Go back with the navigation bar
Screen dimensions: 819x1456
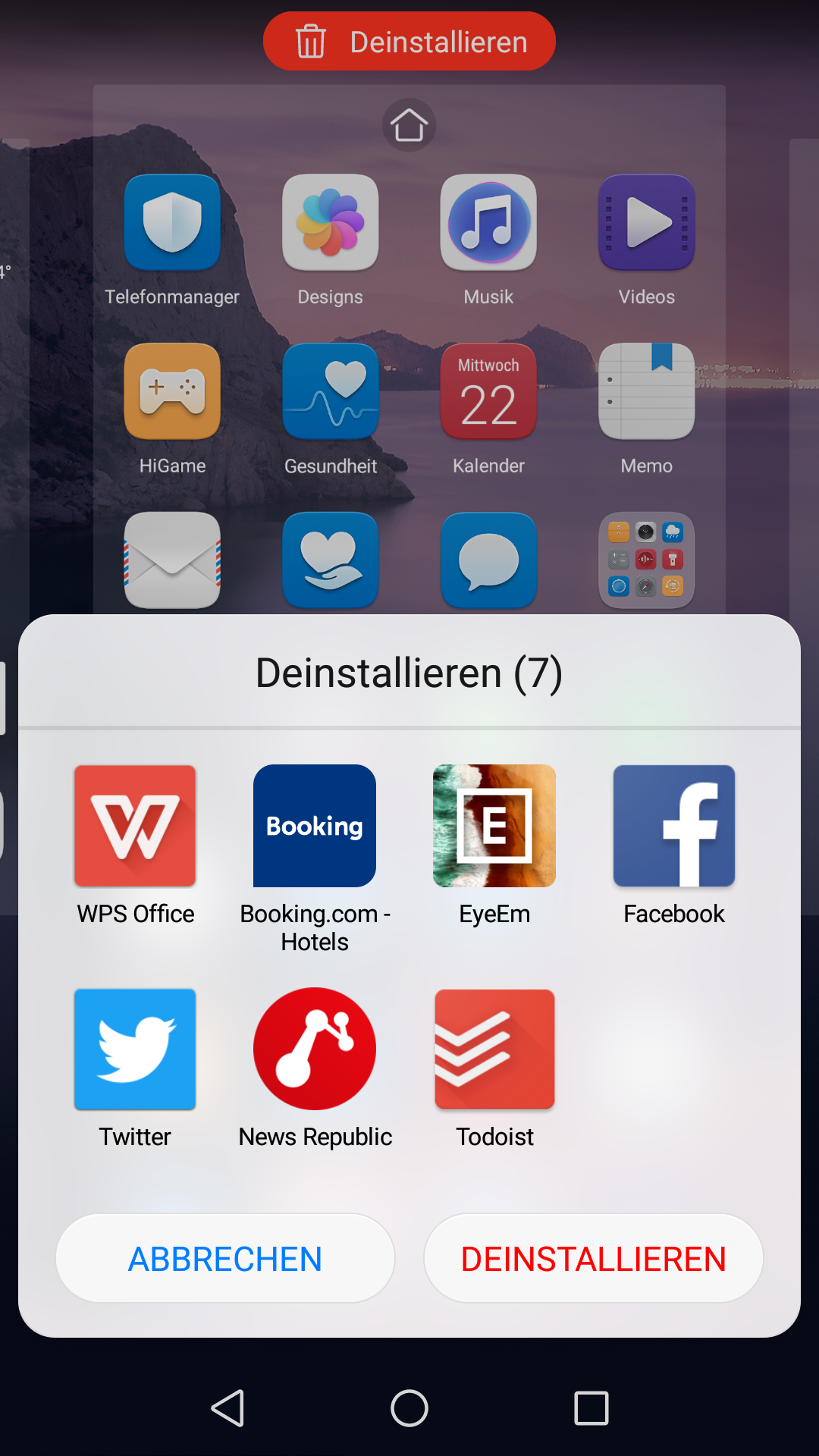[x=227, y=1408]
